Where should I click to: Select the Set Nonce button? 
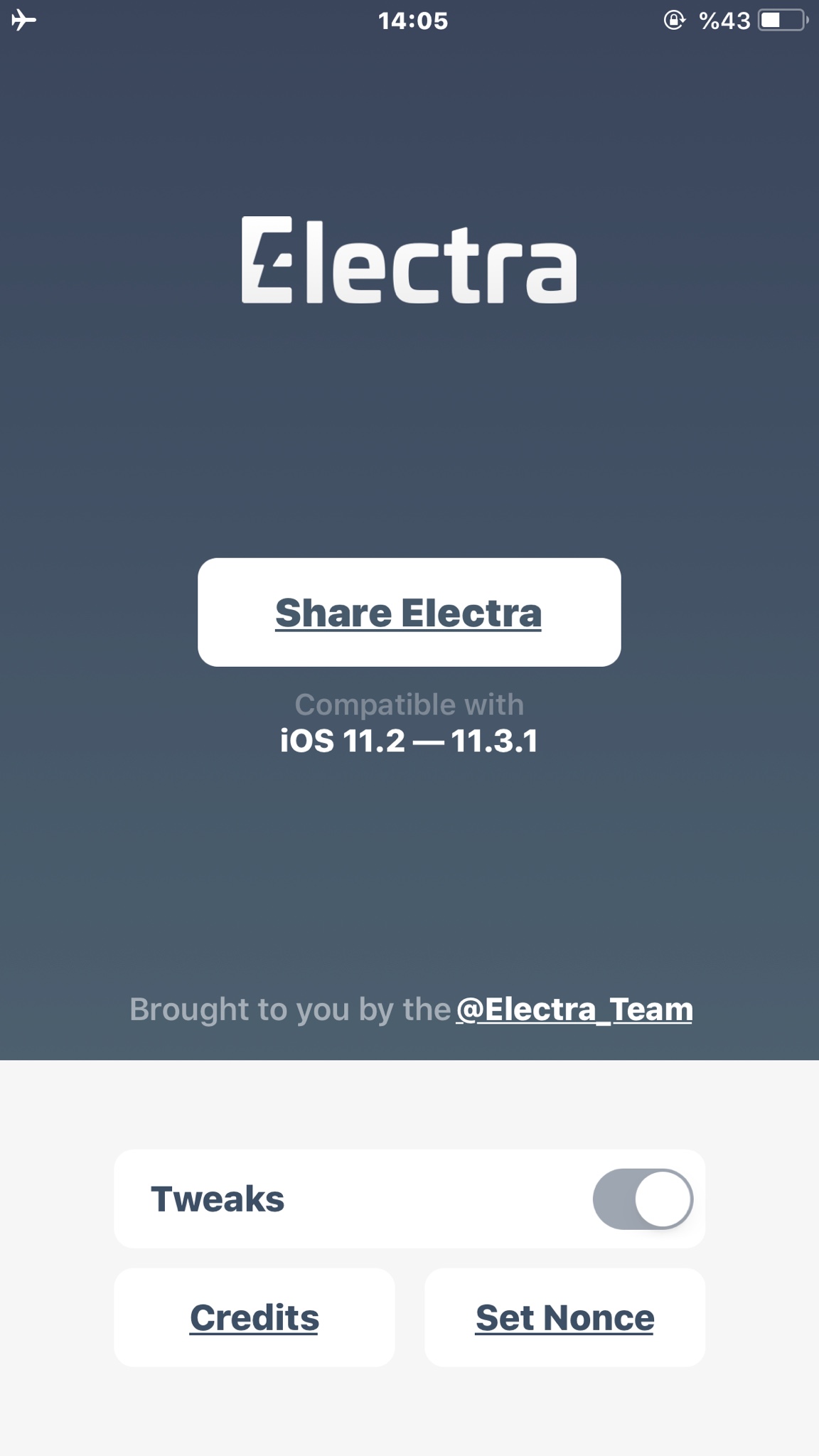pyautogui.click(x=564, y=1317)
